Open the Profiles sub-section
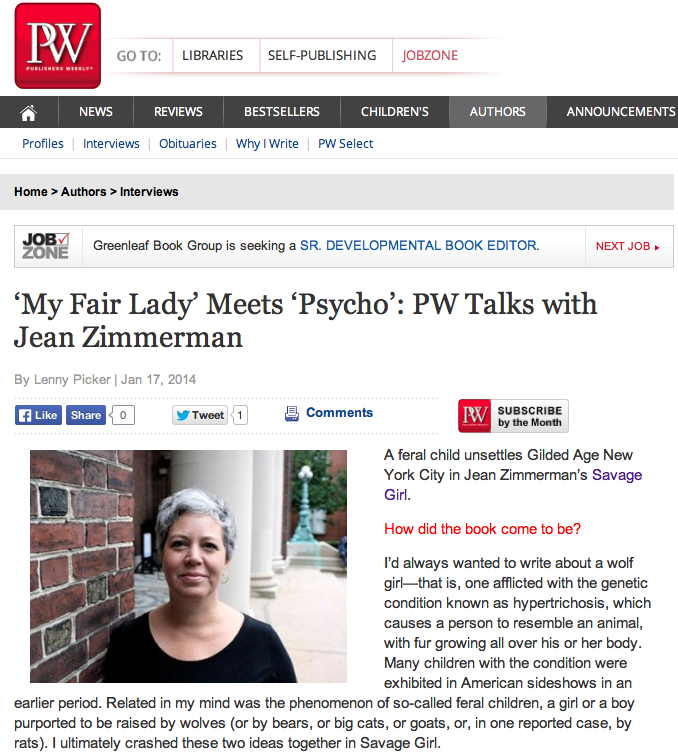This screenshot has height=756, width=678. pyautogui.click(x=43, y=144)
